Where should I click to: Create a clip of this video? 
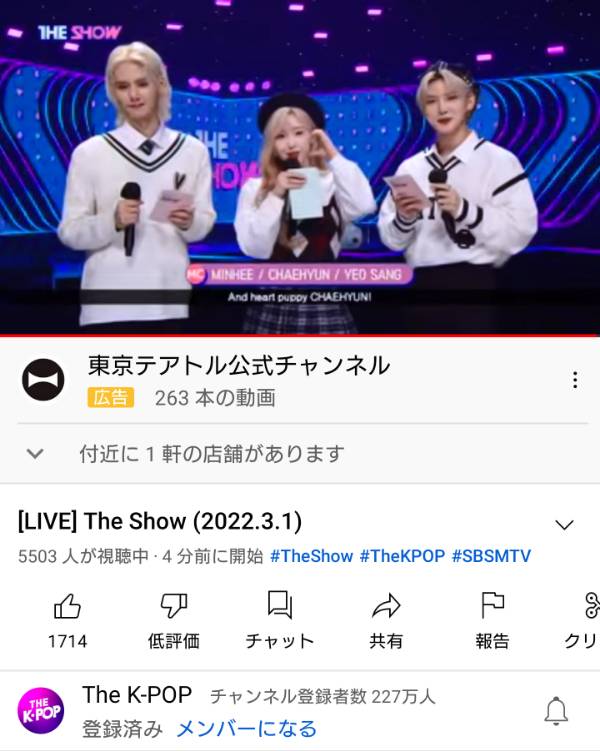click(586, 618)
